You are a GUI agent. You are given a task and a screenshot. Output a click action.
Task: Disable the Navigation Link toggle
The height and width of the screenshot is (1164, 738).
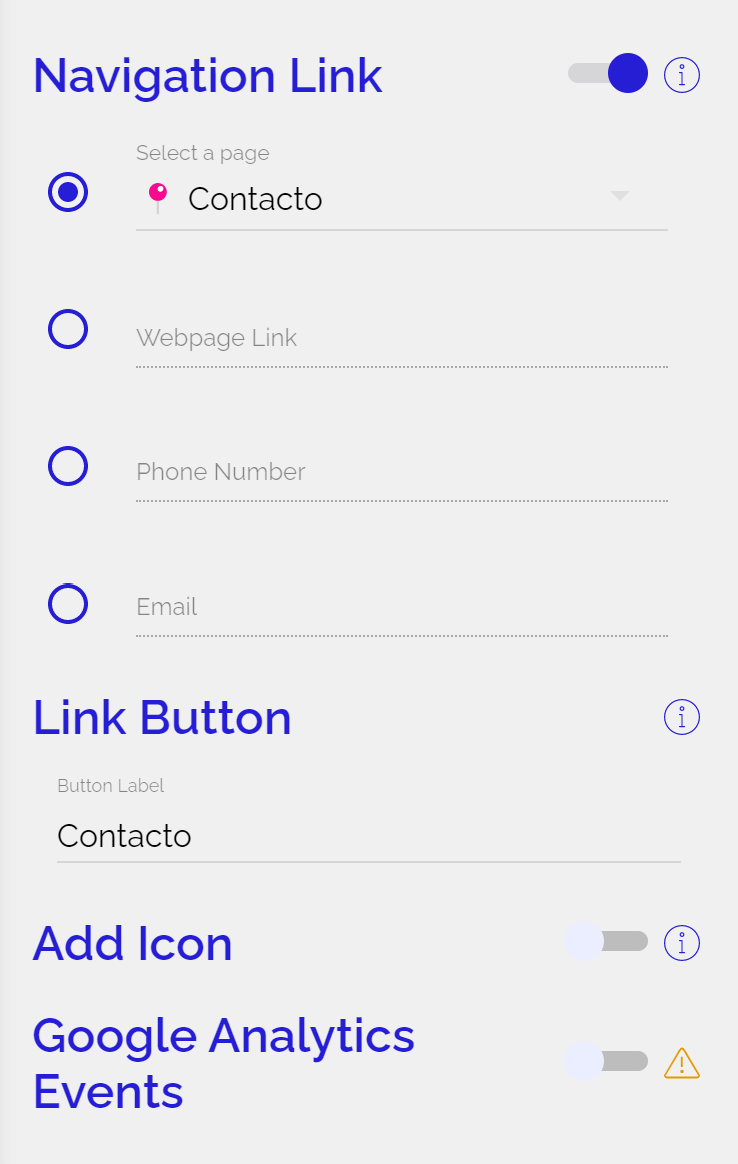pos(609,74)
